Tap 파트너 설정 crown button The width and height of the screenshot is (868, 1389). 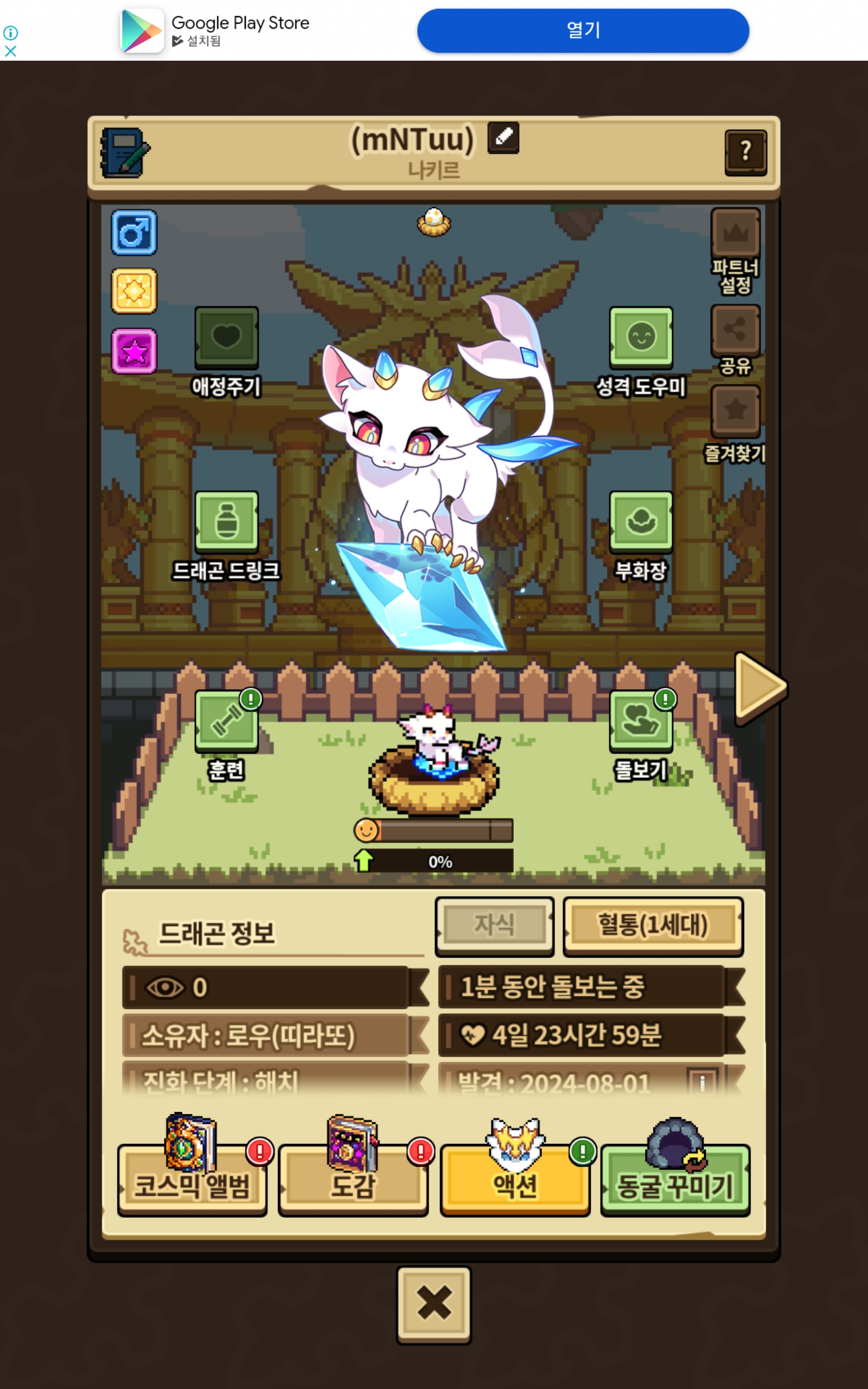click(735, 234)
